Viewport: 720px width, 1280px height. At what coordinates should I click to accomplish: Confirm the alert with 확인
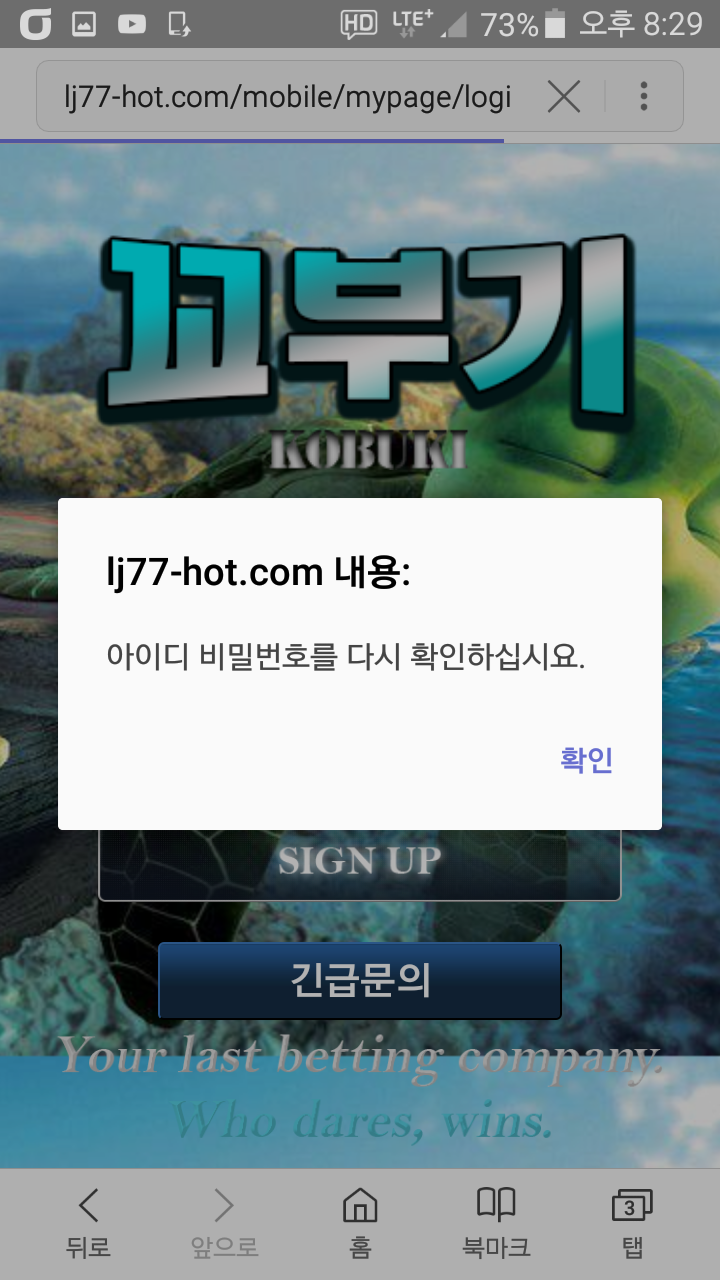(x=586, y=760)
